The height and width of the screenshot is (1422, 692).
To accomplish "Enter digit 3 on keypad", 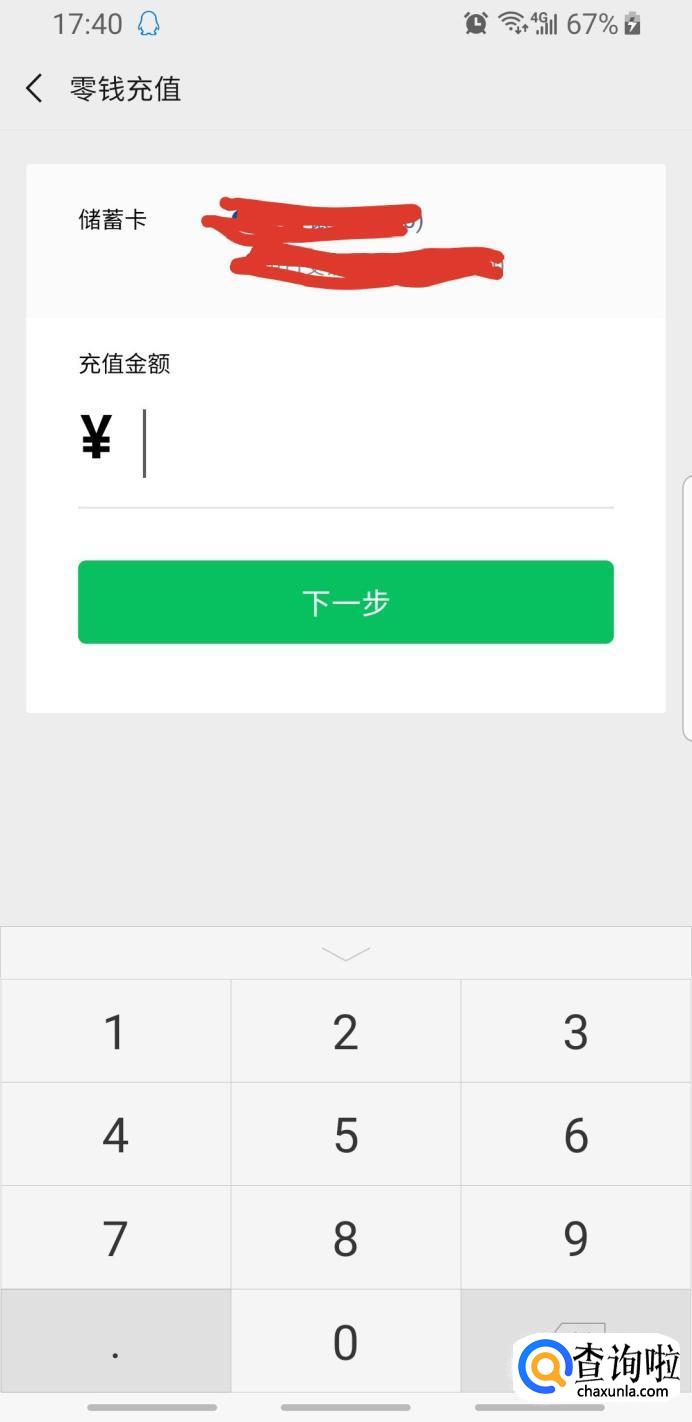I will coord(576,1031).
